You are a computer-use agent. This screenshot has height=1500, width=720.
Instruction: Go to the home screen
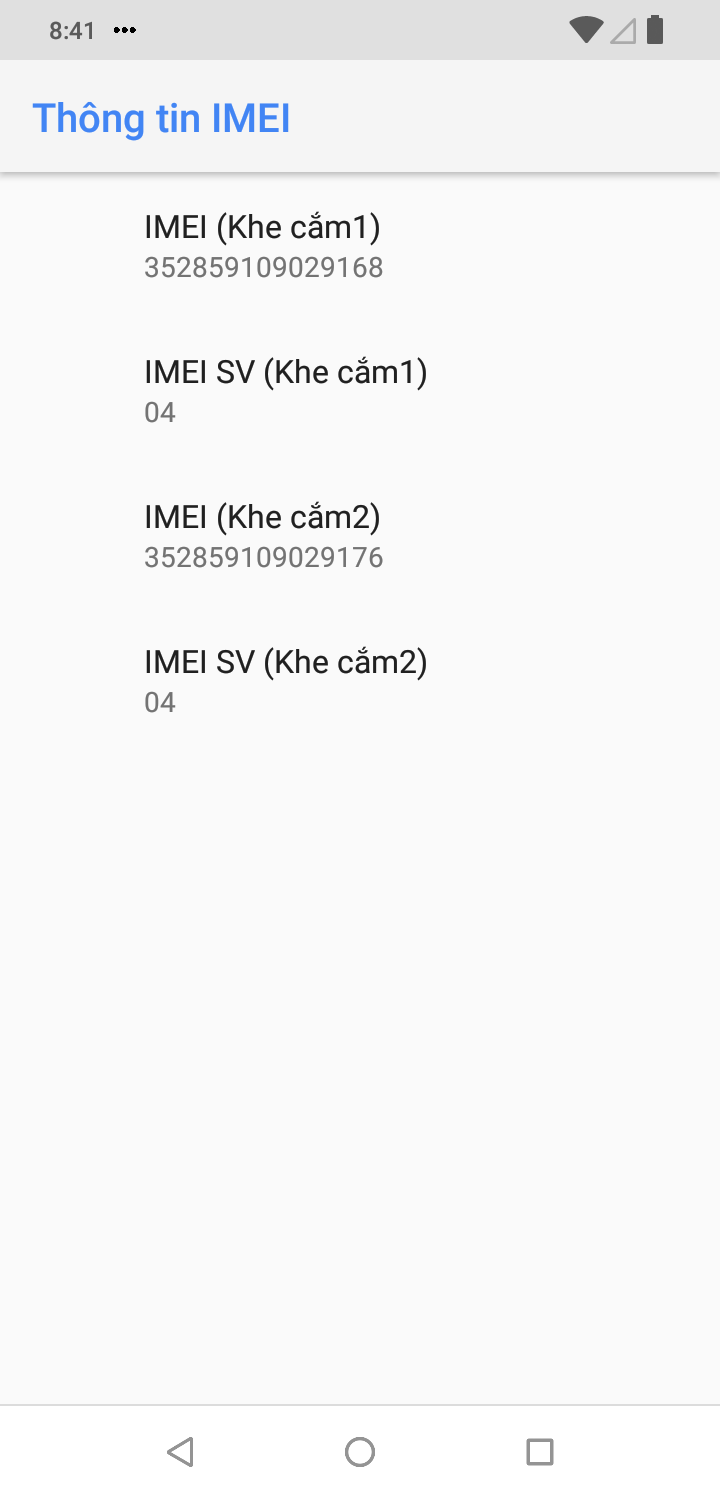point(360,1451)
